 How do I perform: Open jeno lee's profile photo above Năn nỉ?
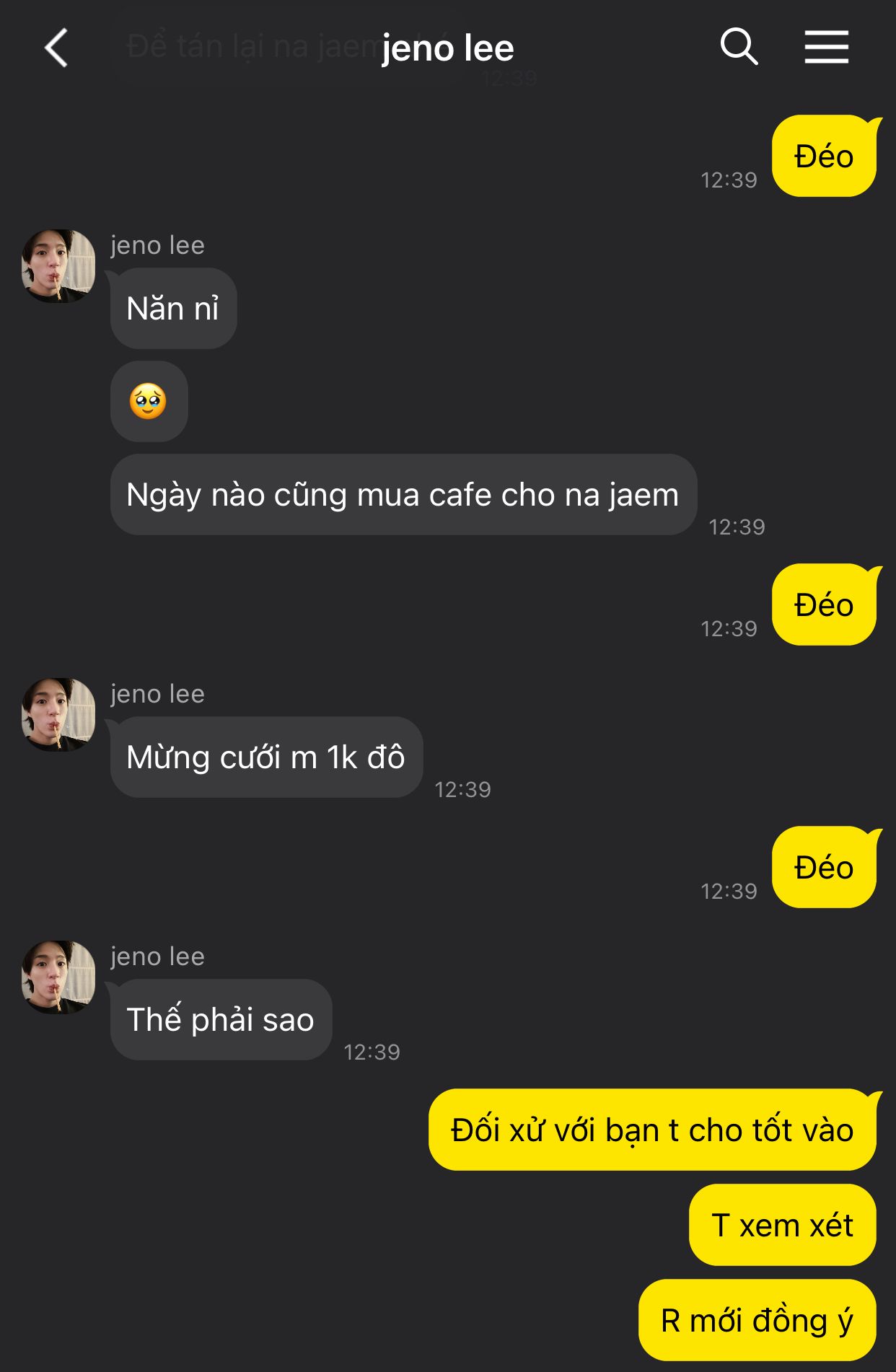pyautogui.click(x=58, y=266)
